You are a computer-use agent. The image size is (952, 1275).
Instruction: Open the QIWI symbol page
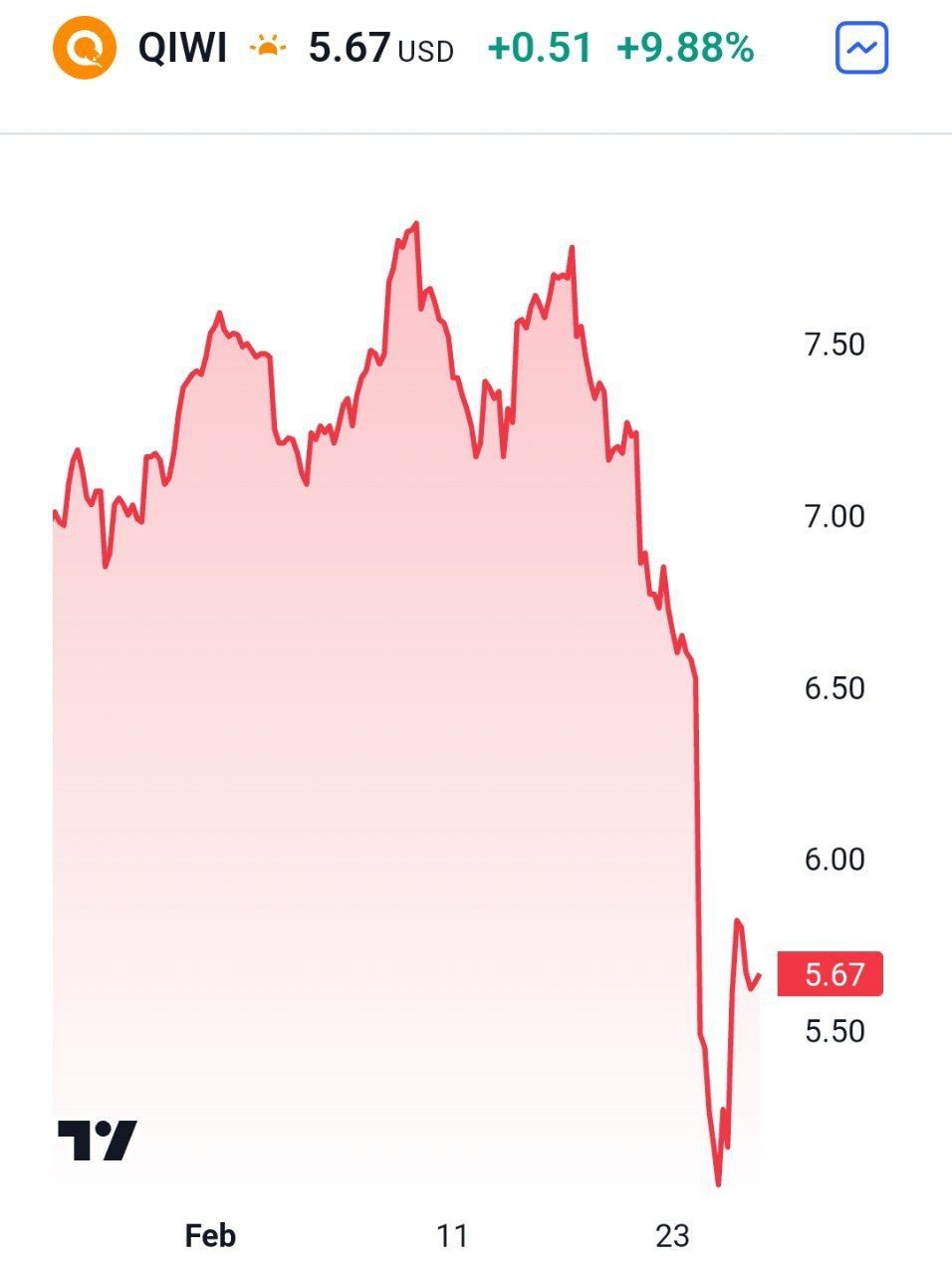tap(182, 48)
